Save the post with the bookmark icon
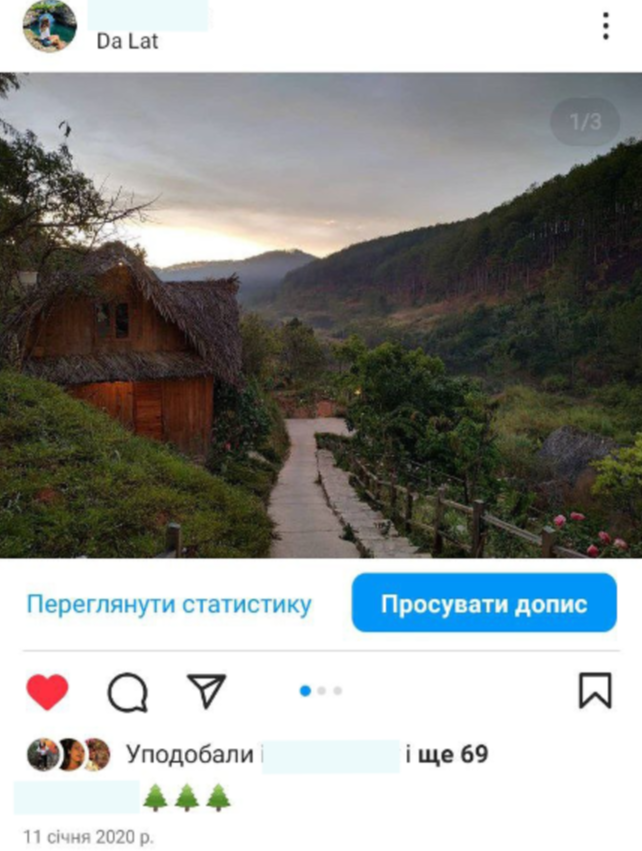 click(595, 690)
